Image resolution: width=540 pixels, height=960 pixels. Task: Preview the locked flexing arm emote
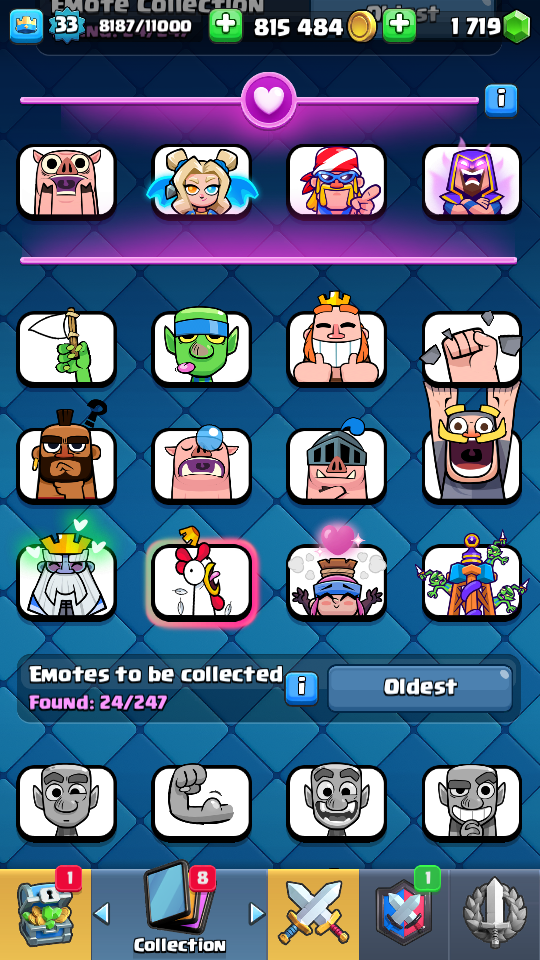[202, 802]
